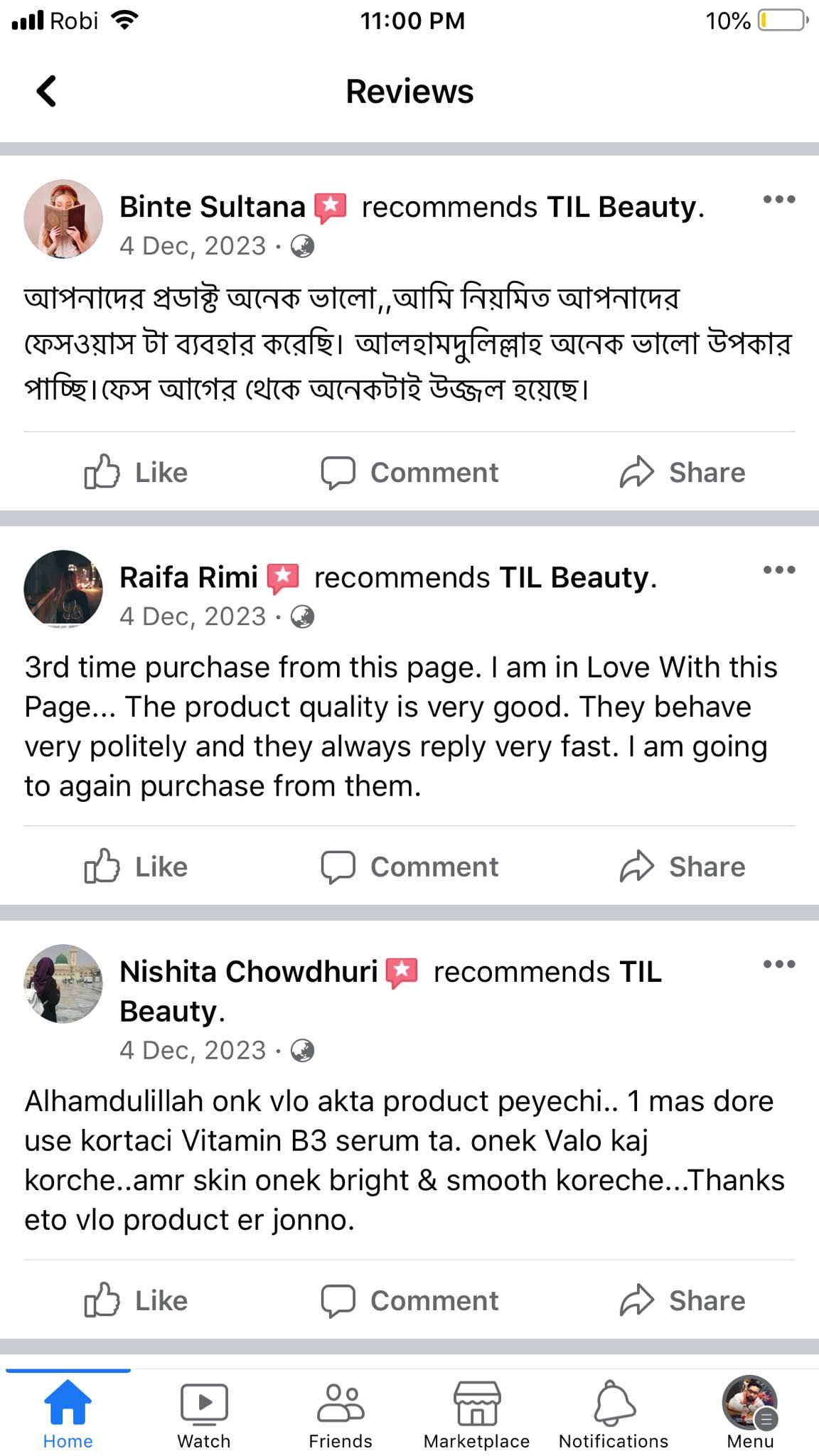The image size is (819, 1456).
Task: Open Raifa Rimi's profile picture
Action: tap(63, 589)
